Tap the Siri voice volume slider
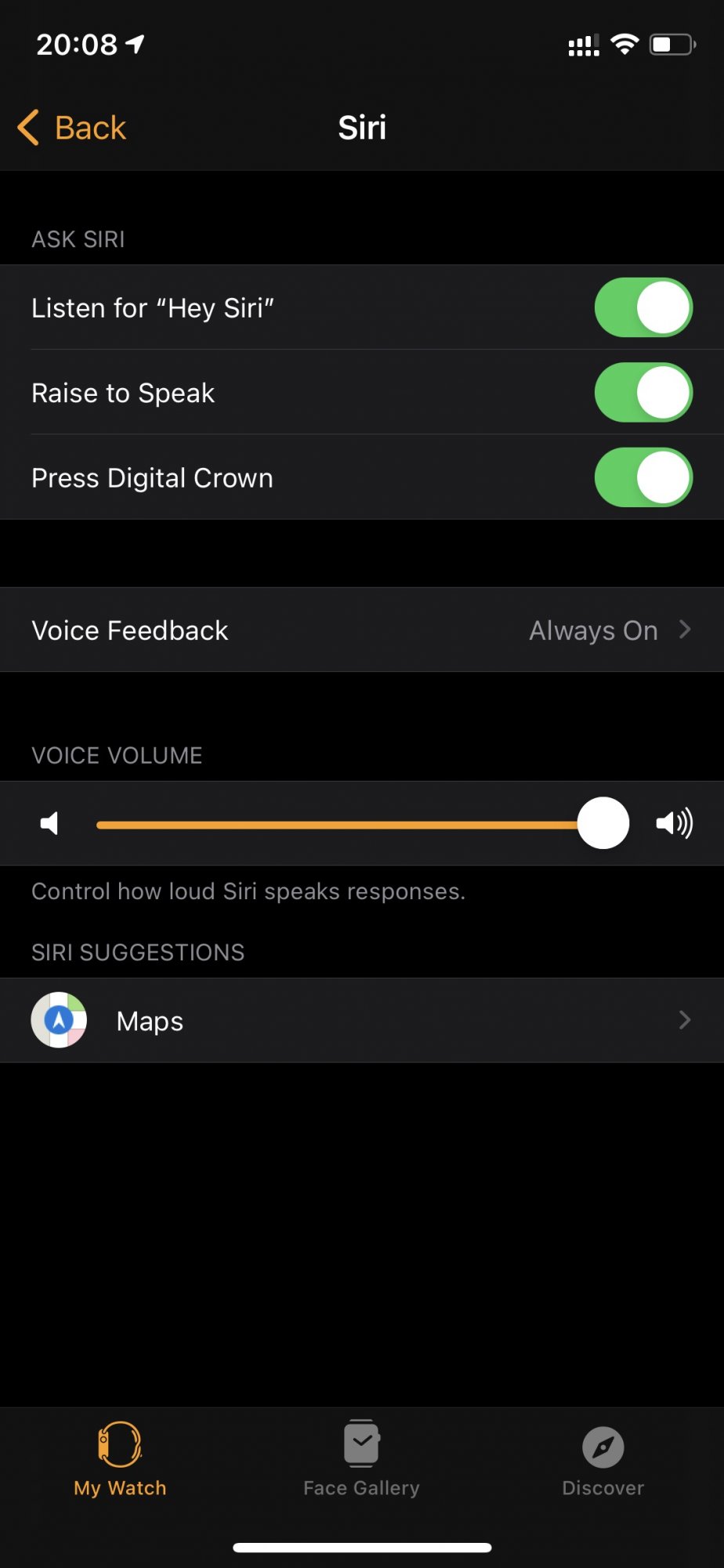 click(x=362, y=824)
